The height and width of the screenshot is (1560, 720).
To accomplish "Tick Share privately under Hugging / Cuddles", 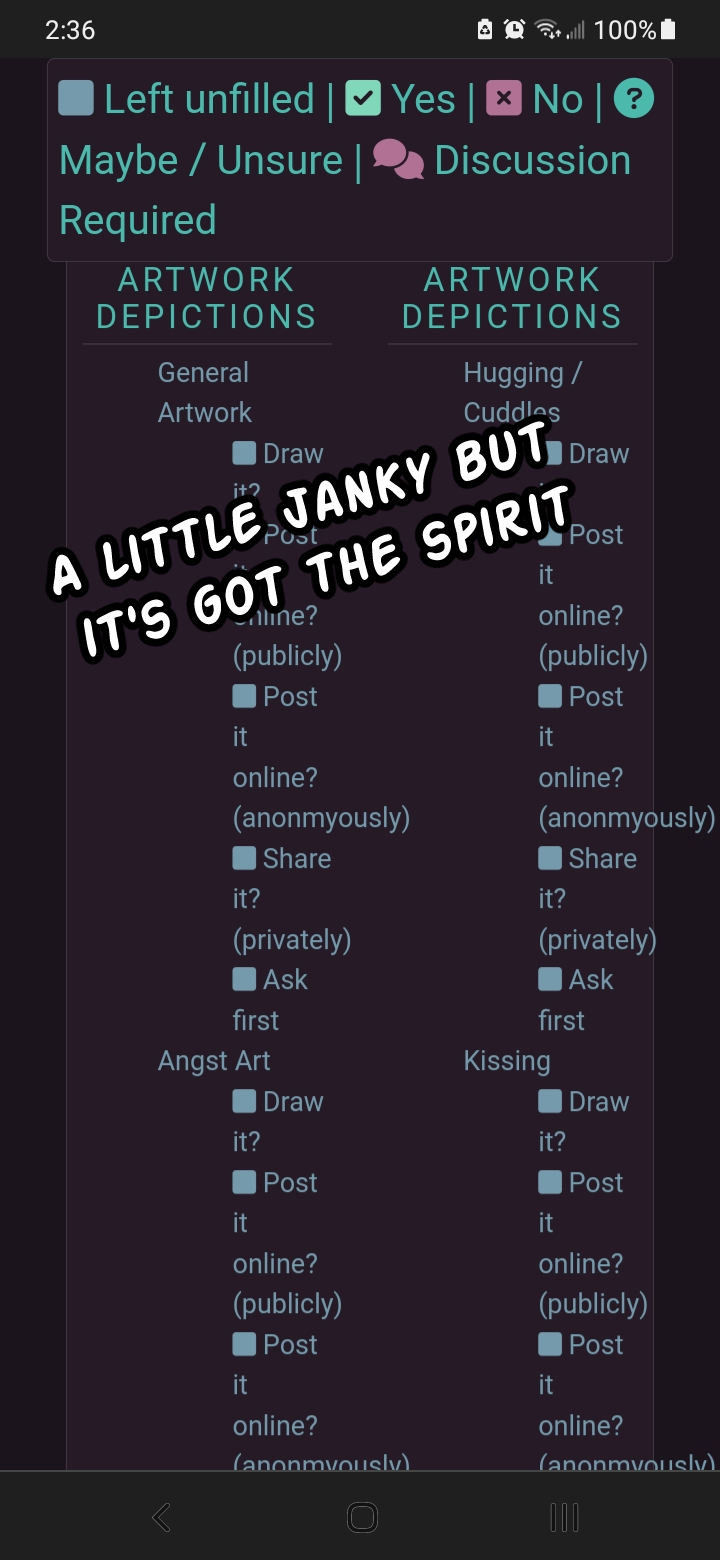I will (550, 858).
